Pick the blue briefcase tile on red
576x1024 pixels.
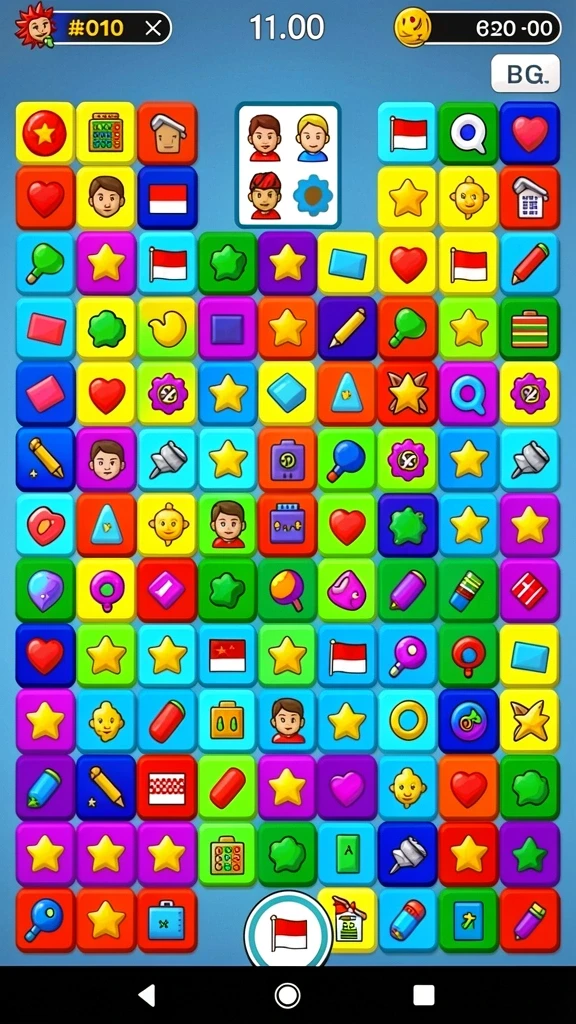pyautogui.click(x=167, y=919)
